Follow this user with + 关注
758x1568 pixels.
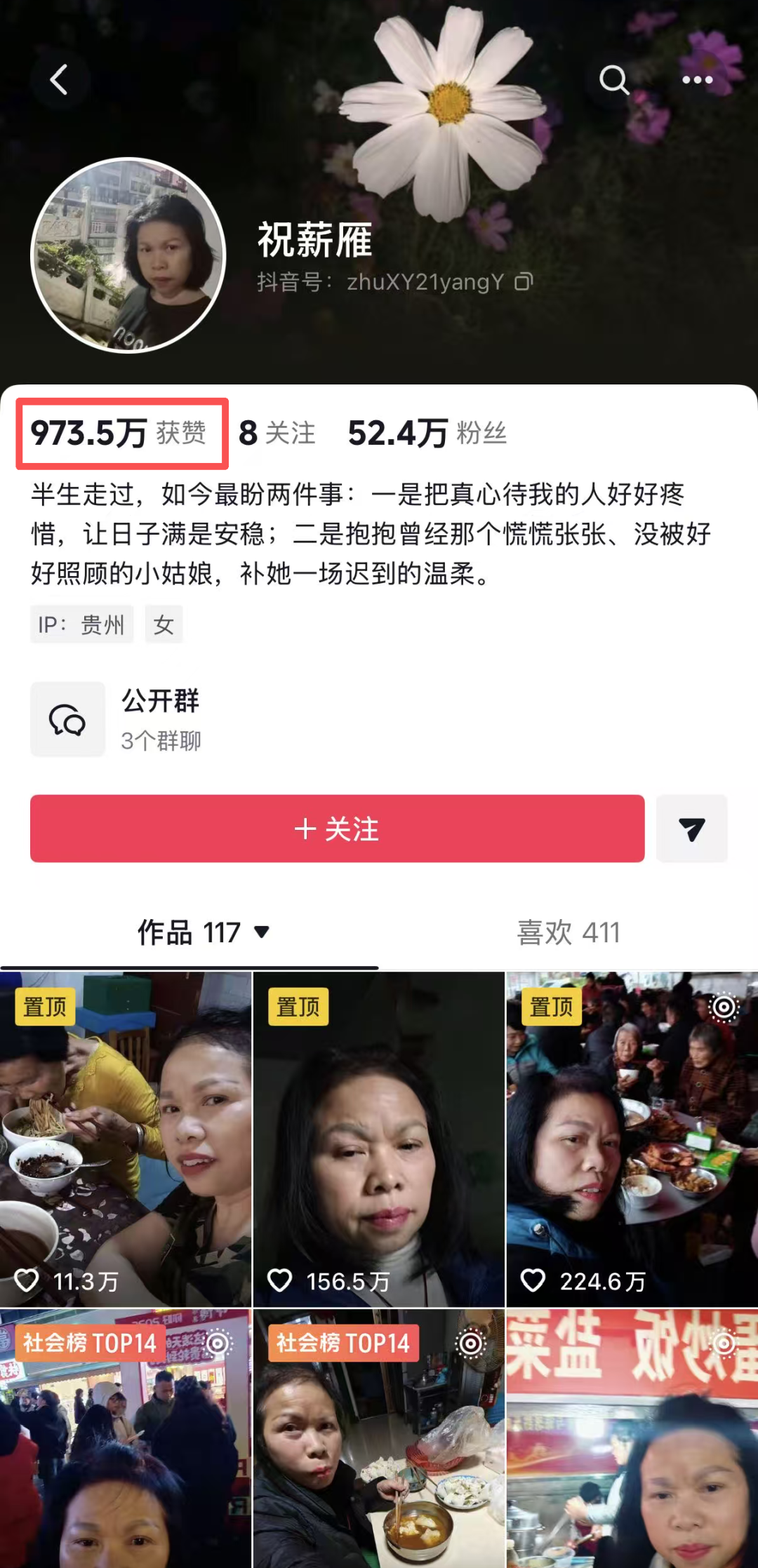pos(337,829)
